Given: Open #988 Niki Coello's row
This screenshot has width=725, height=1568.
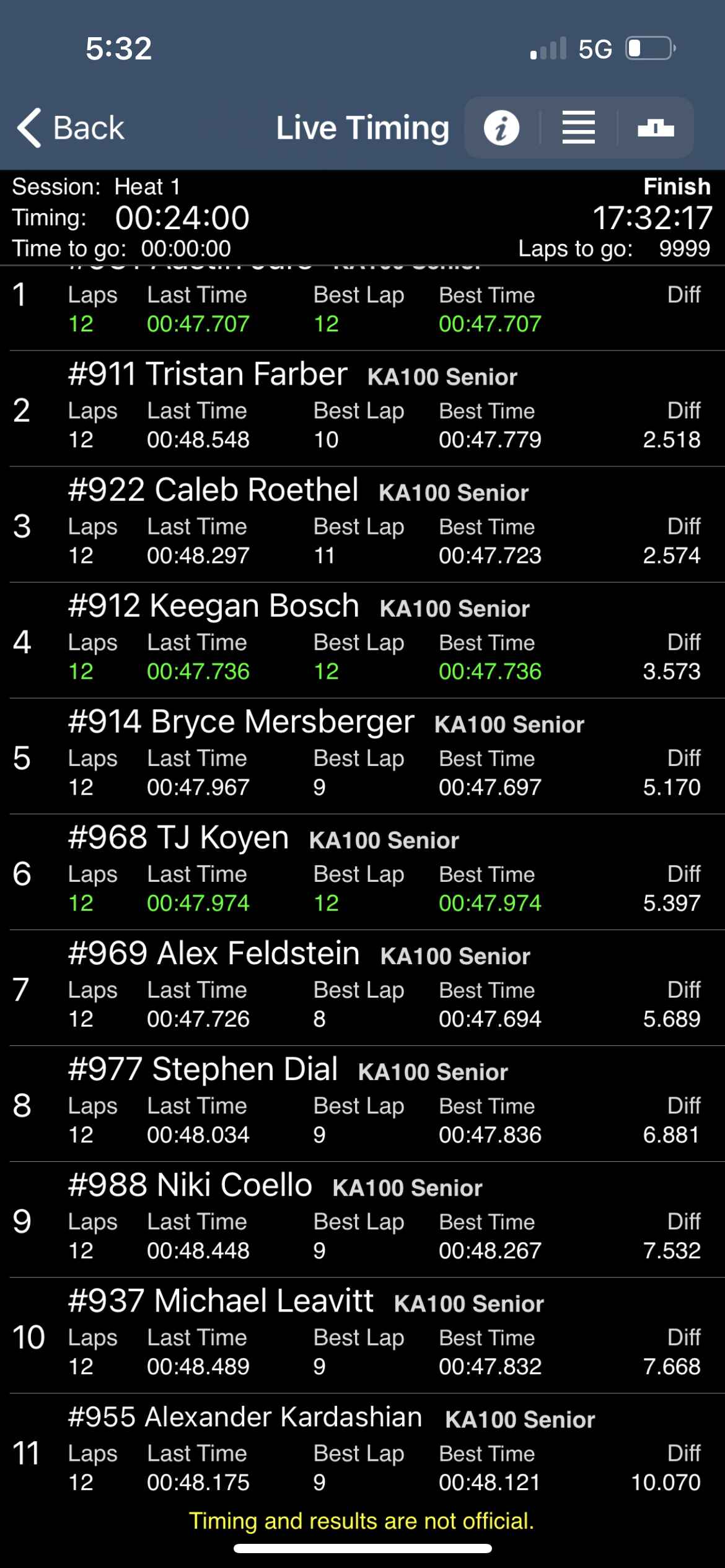Looking at the screenshot, I should coord(362,1219).
